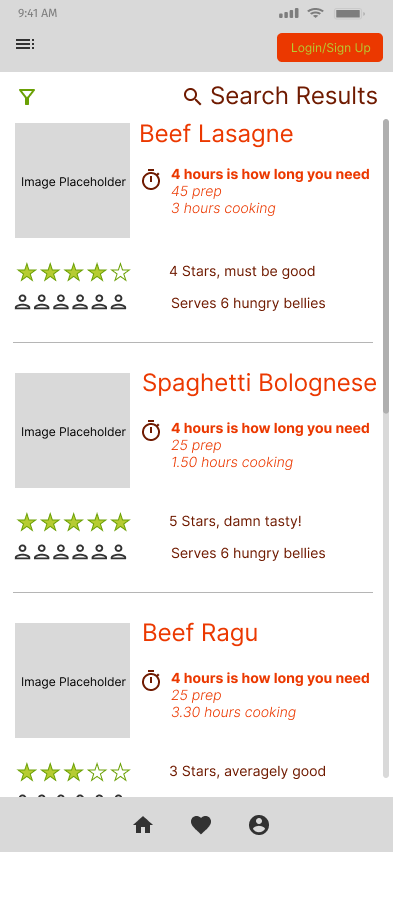393x912 pixels.
Task: Open the Beef Lasagne recipe
Action: pyautogui.click(x=216, y=134)
